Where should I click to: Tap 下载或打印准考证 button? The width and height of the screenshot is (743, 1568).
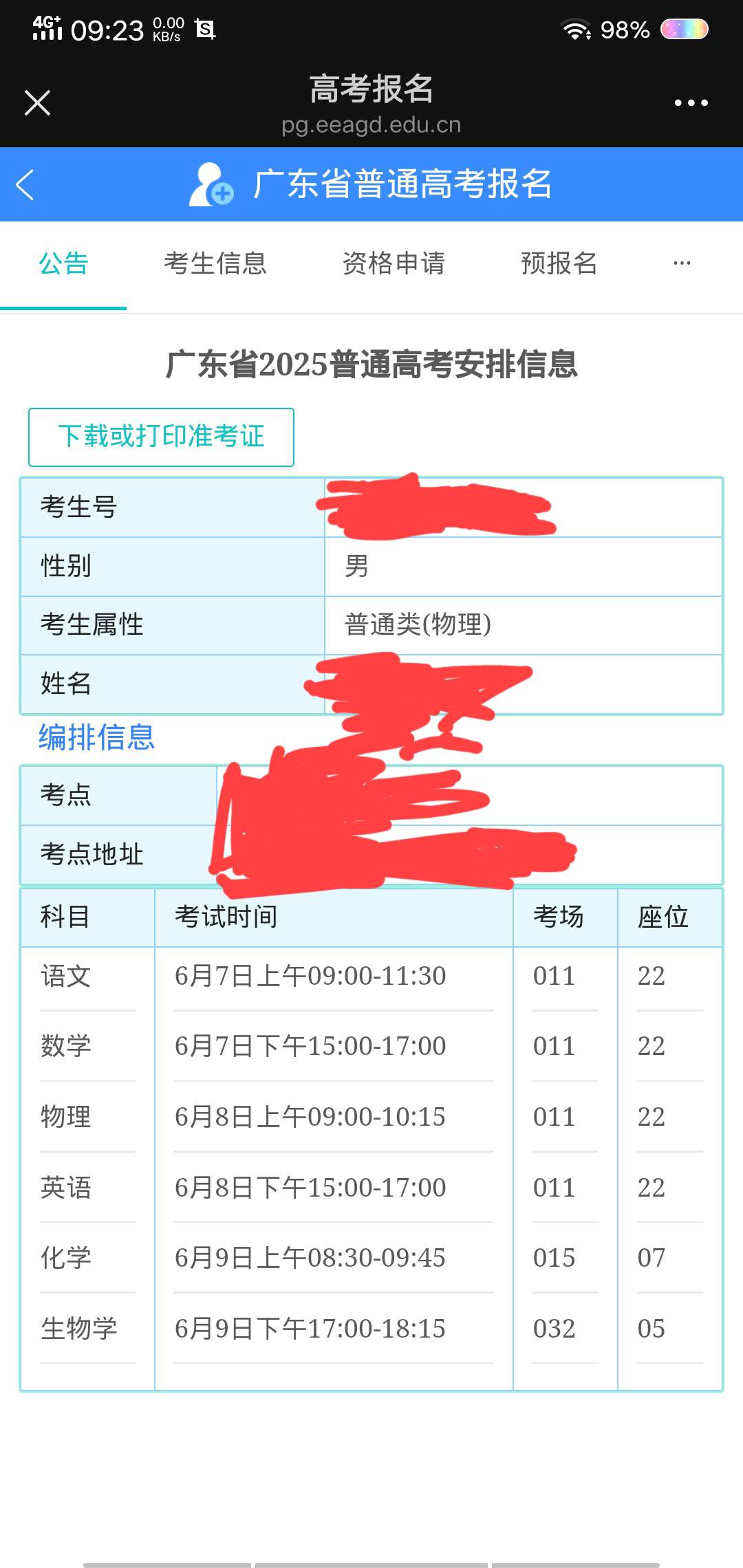[x=161, y=437]
